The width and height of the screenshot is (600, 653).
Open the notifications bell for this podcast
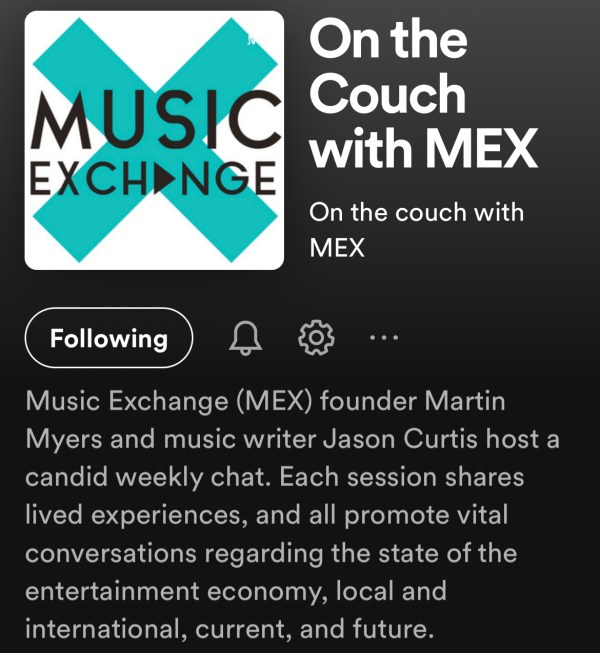245,339
